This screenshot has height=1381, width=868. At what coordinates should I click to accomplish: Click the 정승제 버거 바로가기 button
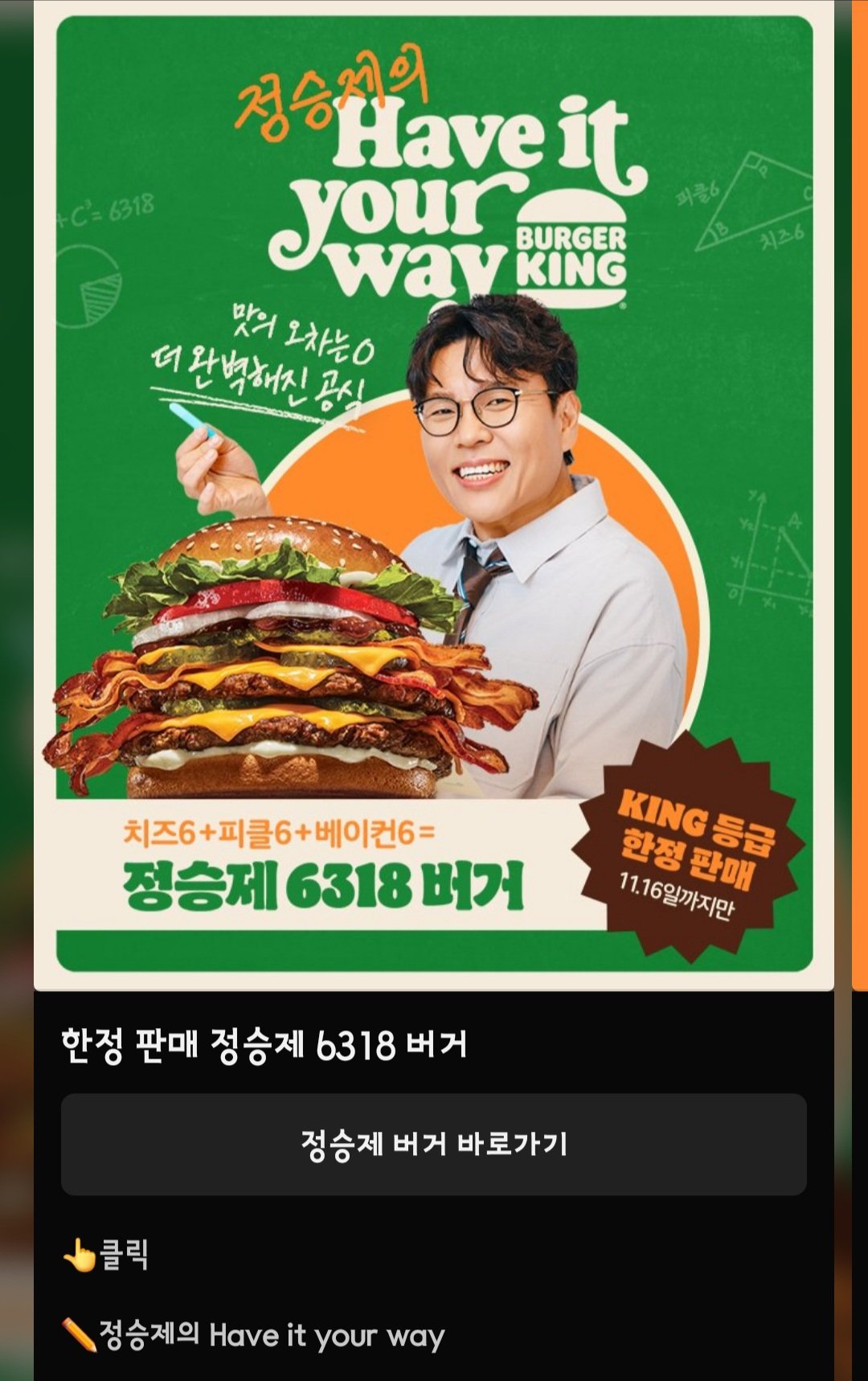coord(434,1143)
